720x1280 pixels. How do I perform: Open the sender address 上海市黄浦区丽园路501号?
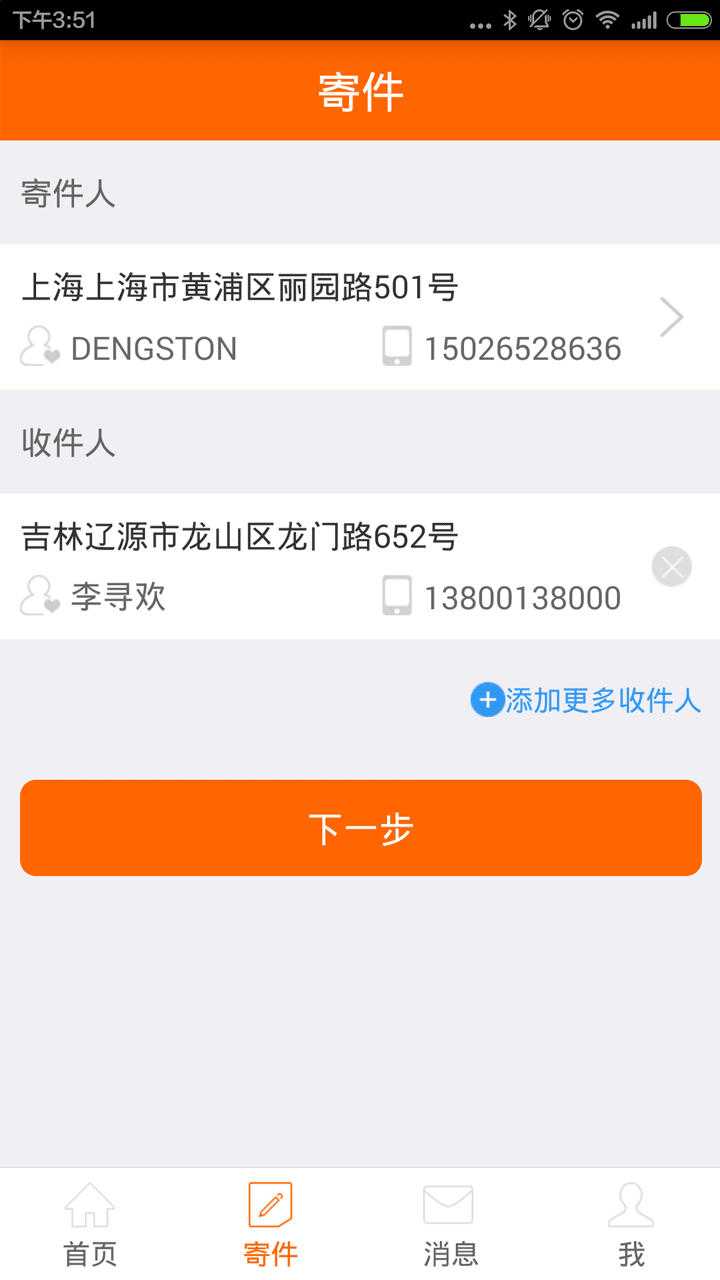click(x=240, y=287)
